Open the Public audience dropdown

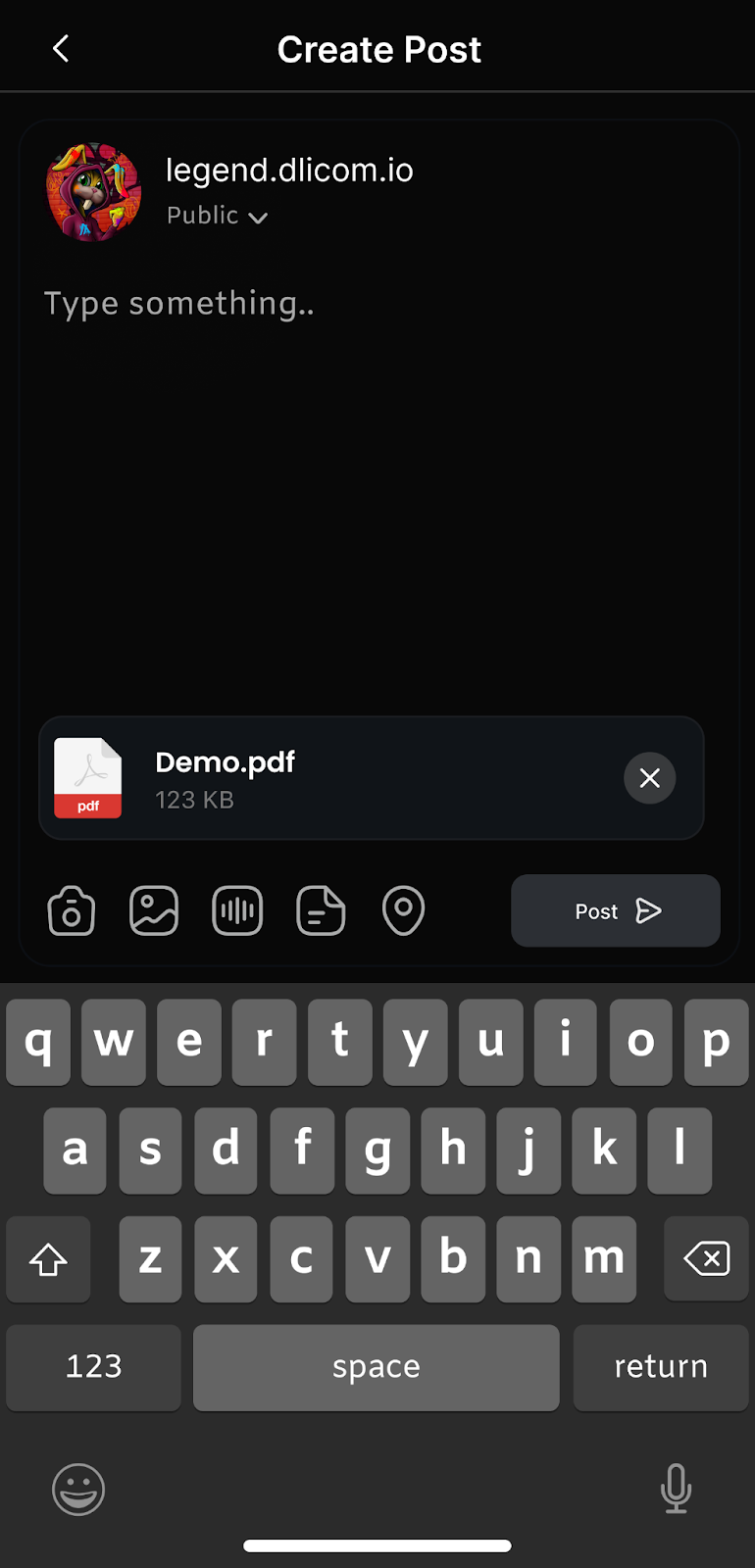[x=217, y=216]
